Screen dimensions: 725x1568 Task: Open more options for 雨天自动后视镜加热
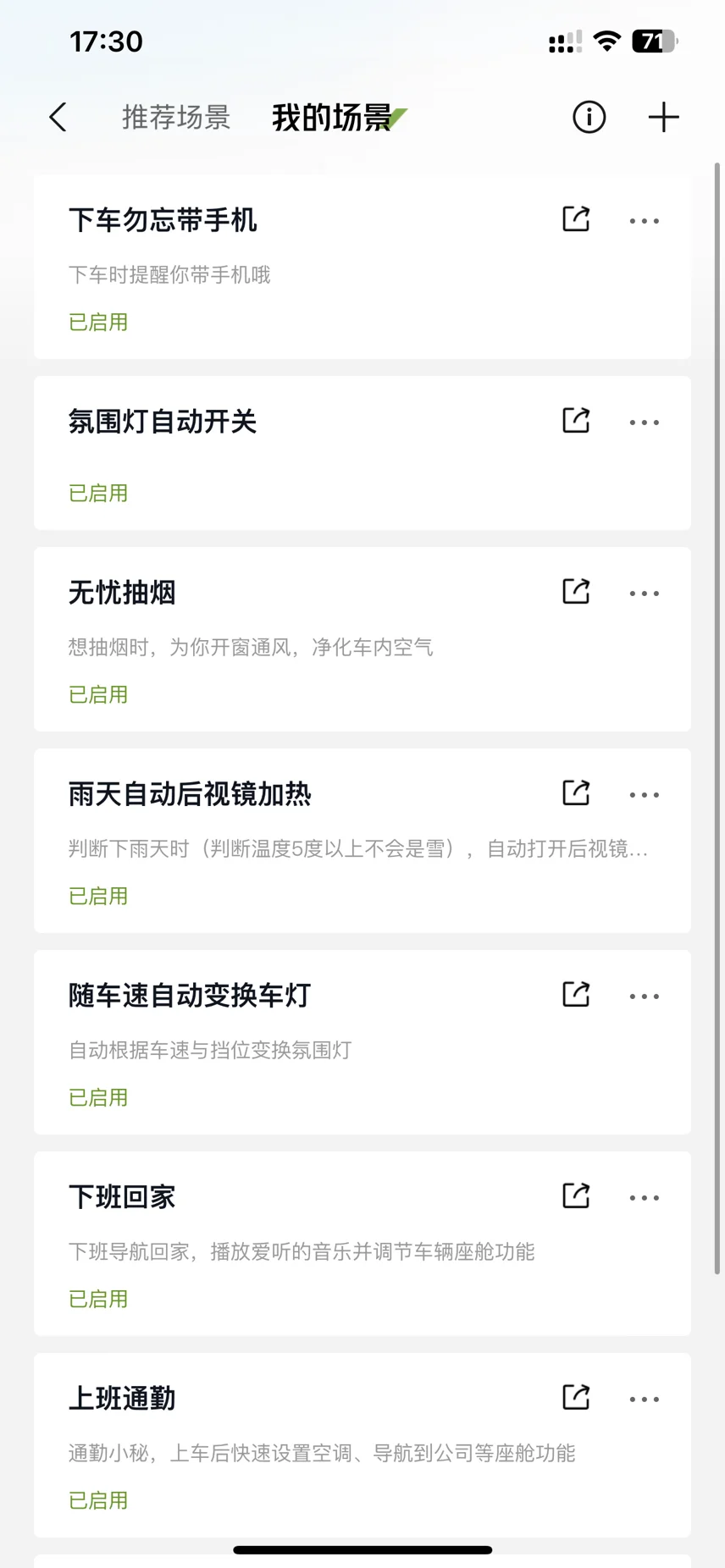645,795
